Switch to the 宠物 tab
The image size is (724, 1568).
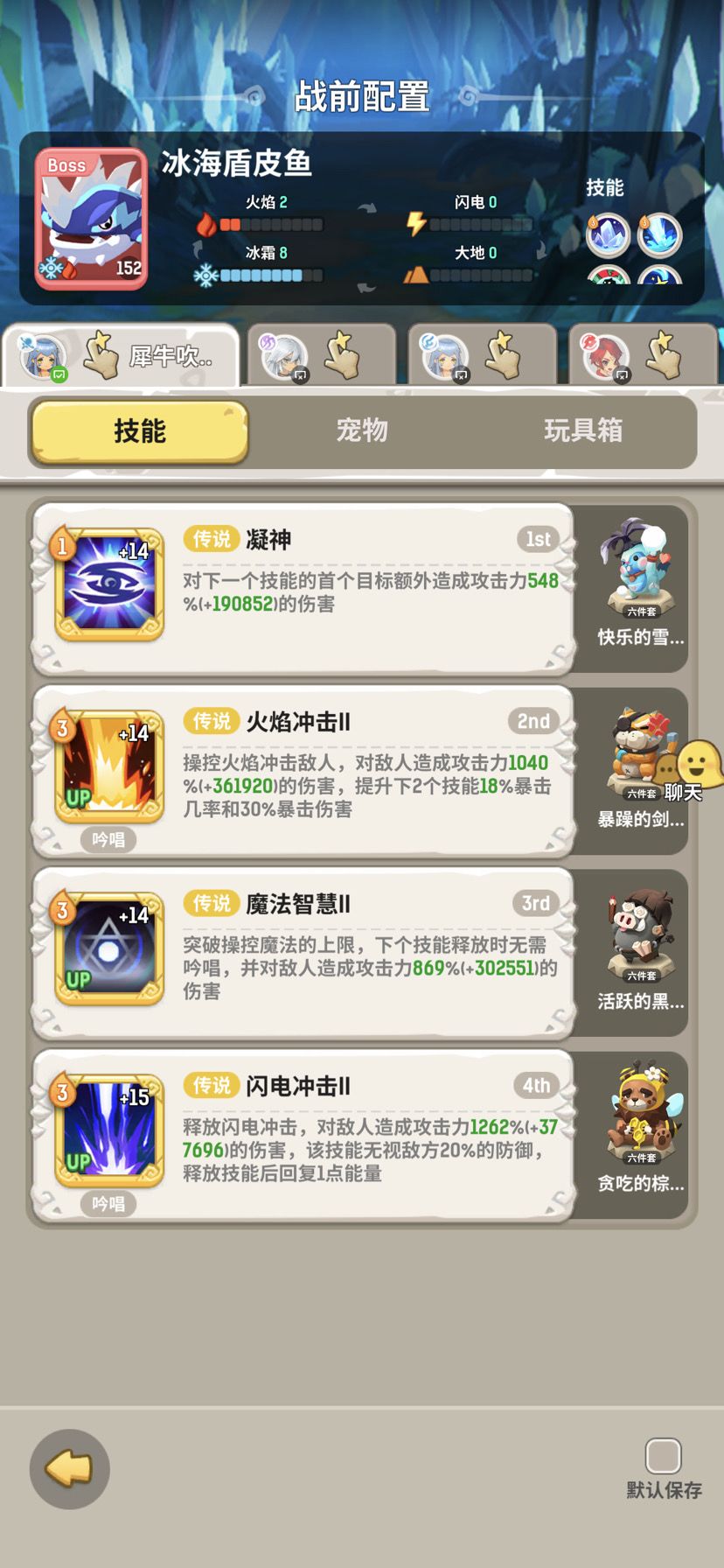tap(363, 430)
